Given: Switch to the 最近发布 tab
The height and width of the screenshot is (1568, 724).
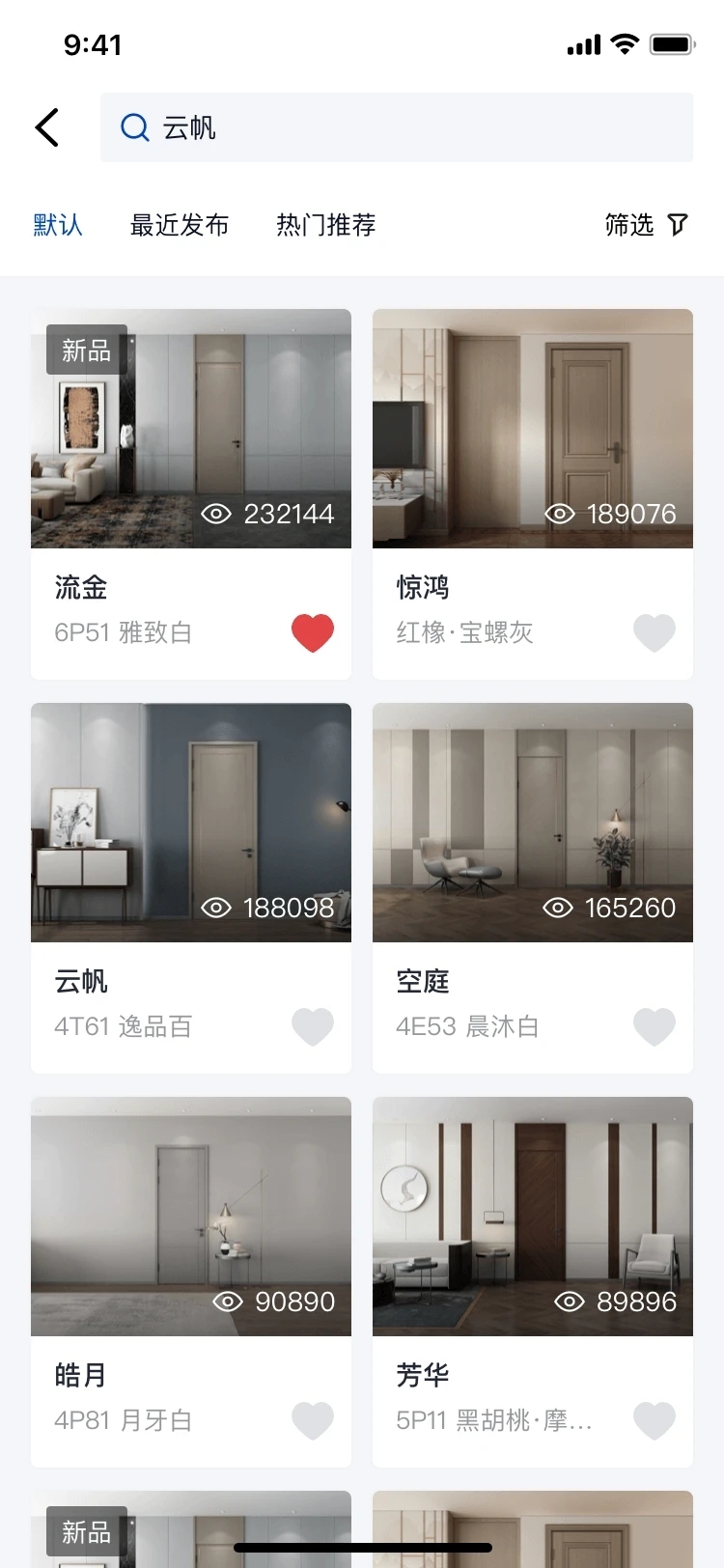Looking at the screenshot, I should click(179, 224).
